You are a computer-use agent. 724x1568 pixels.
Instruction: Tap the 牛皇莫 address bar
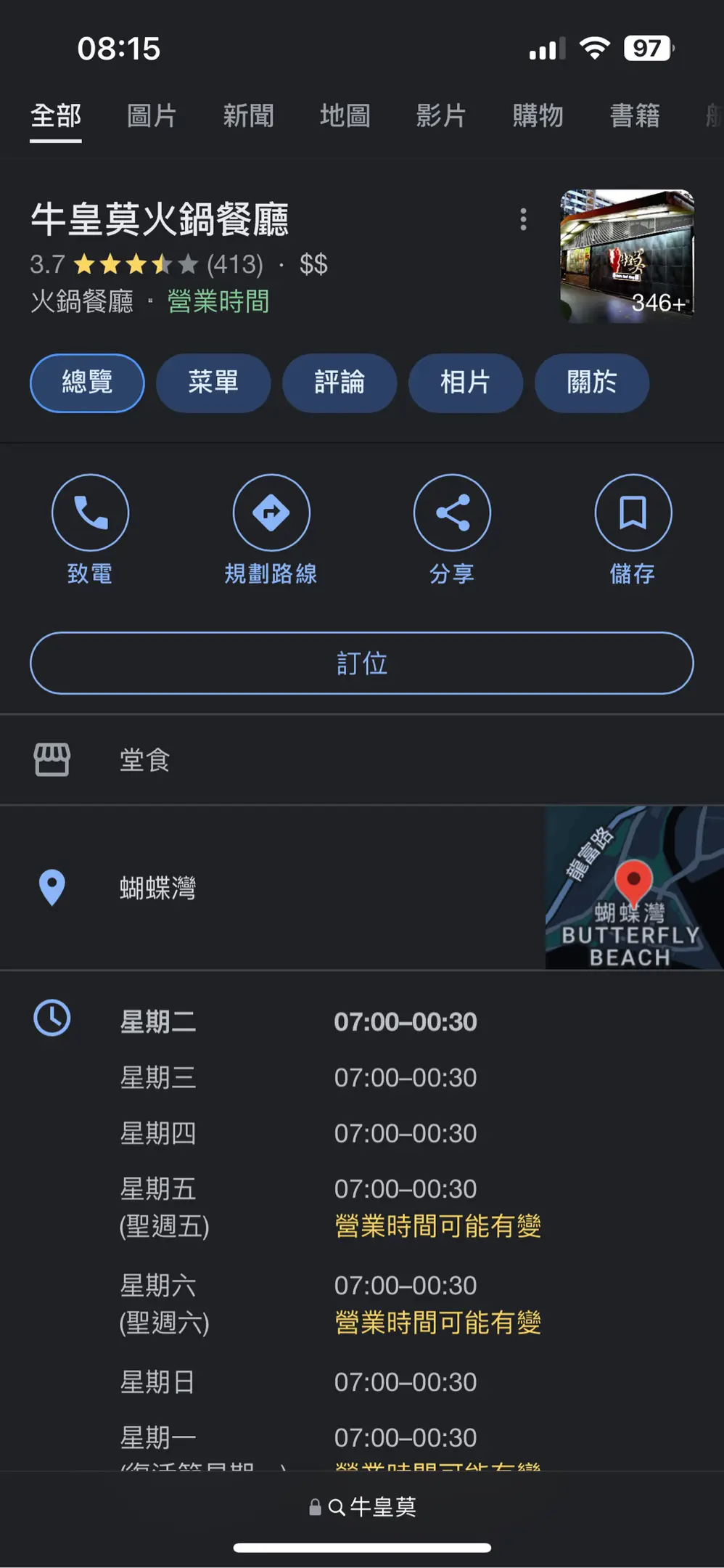pyautogui.click(x=363, y=1507)
